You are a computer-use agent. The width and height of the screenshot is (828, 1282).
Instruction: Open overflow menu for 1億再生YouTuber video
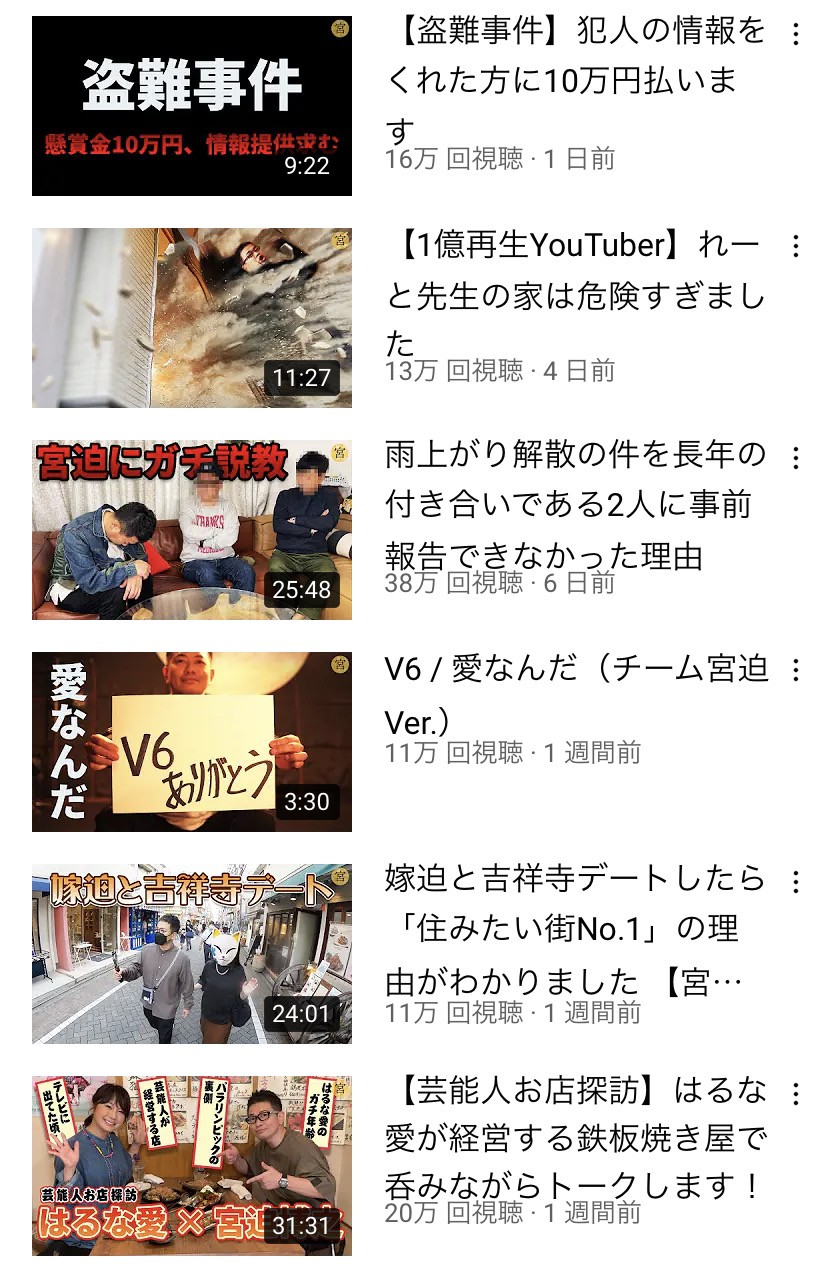click(x=795, y=246)
